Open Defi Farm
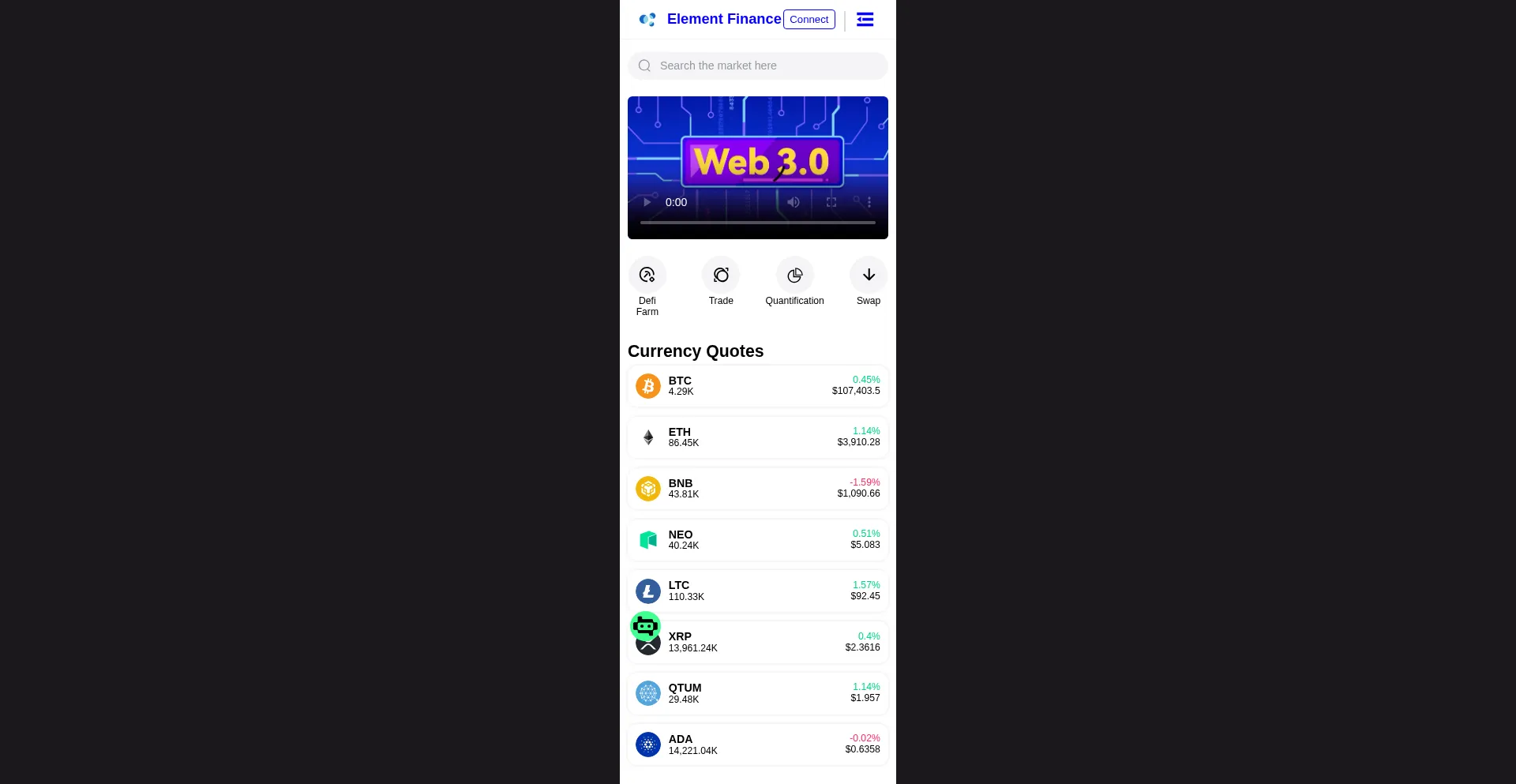Image resolution: width=1516 pixels, height=784 pixels. (x=647, y=276)
